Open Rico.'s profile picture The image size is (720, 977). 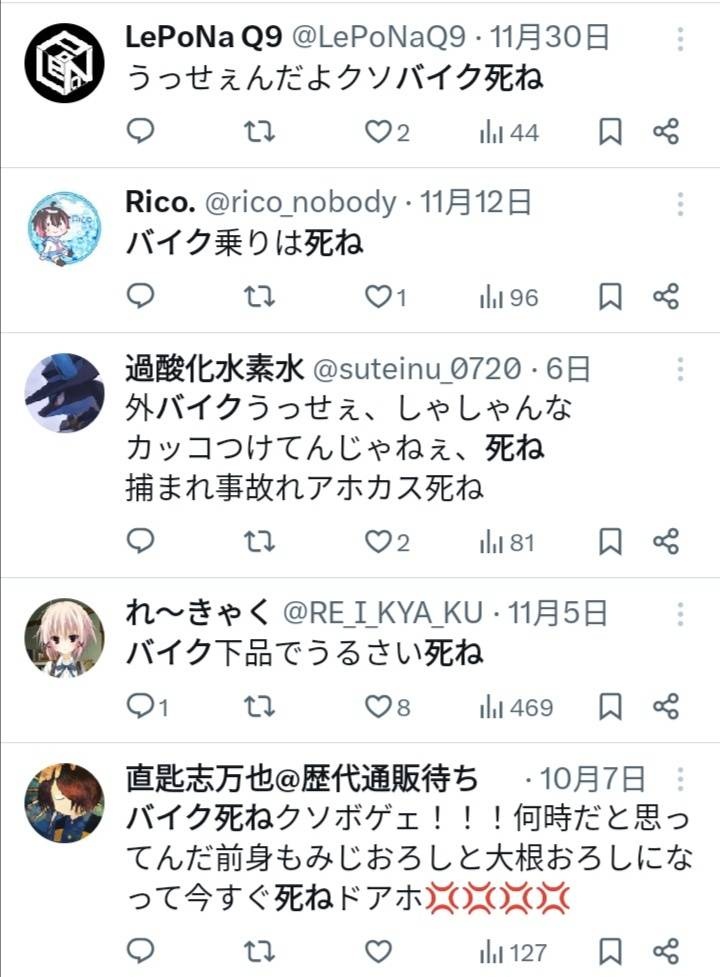[x=64, y=229]
